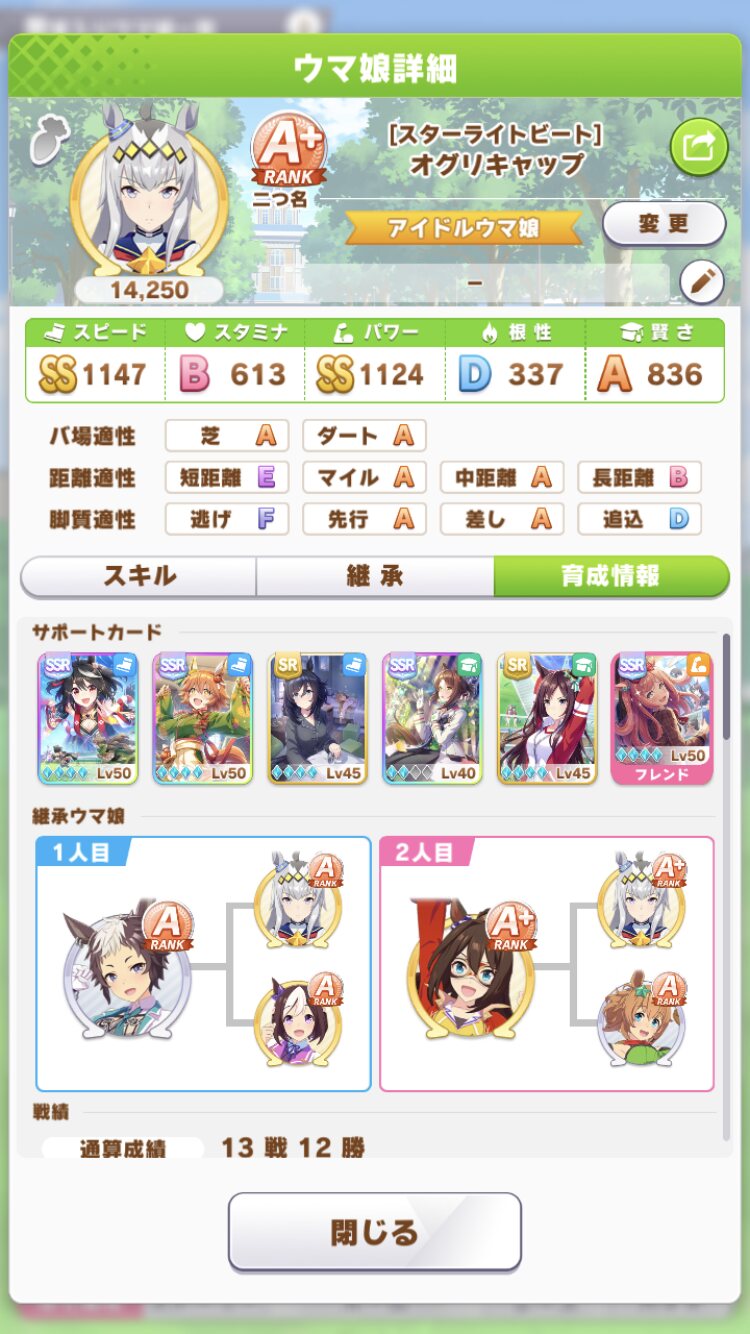Open the フレンド support card

pyautogui.click(x=662, y=718)
